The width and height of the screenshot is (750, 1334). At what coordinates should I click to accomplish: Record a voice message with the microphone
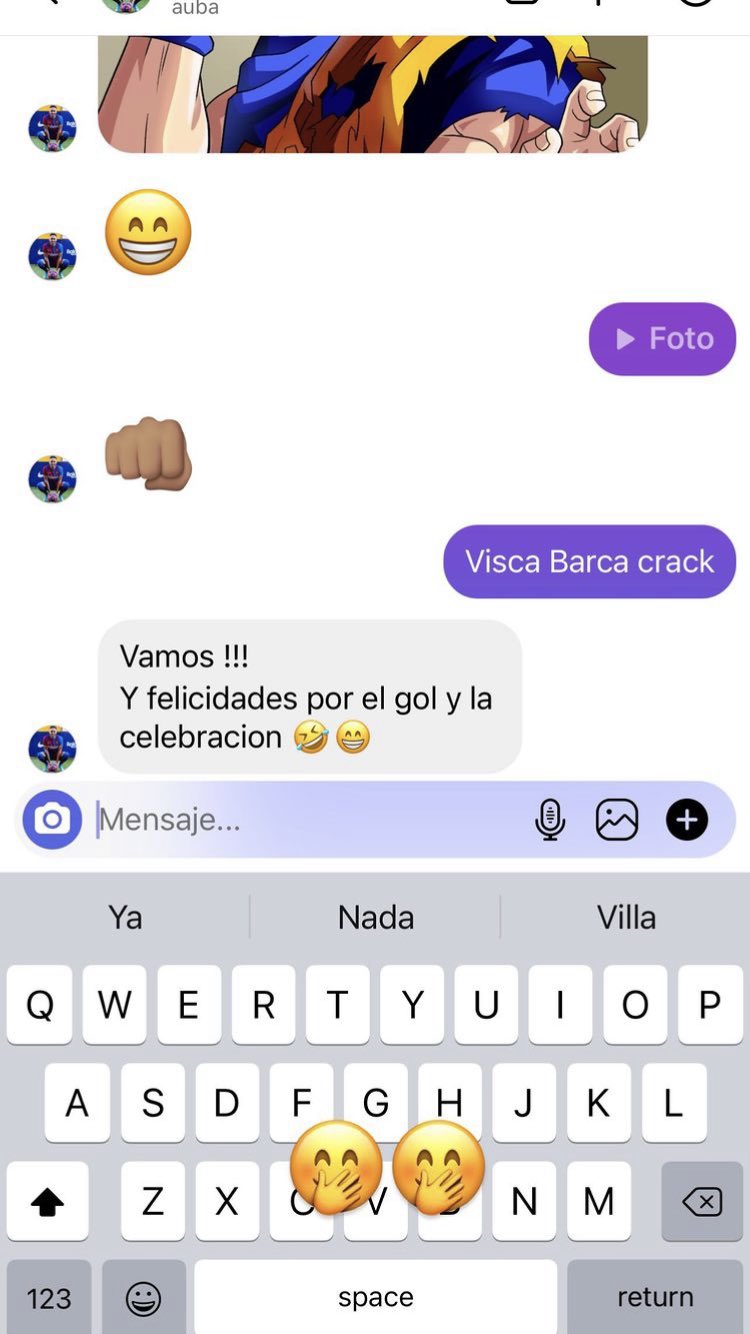(550, 820)
